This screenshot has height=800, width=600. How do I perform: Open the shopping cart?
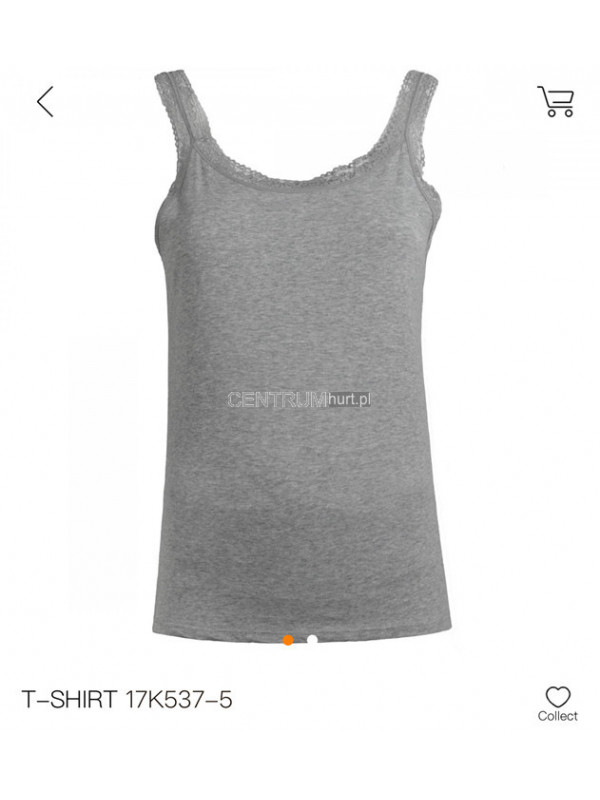point(555,101)
